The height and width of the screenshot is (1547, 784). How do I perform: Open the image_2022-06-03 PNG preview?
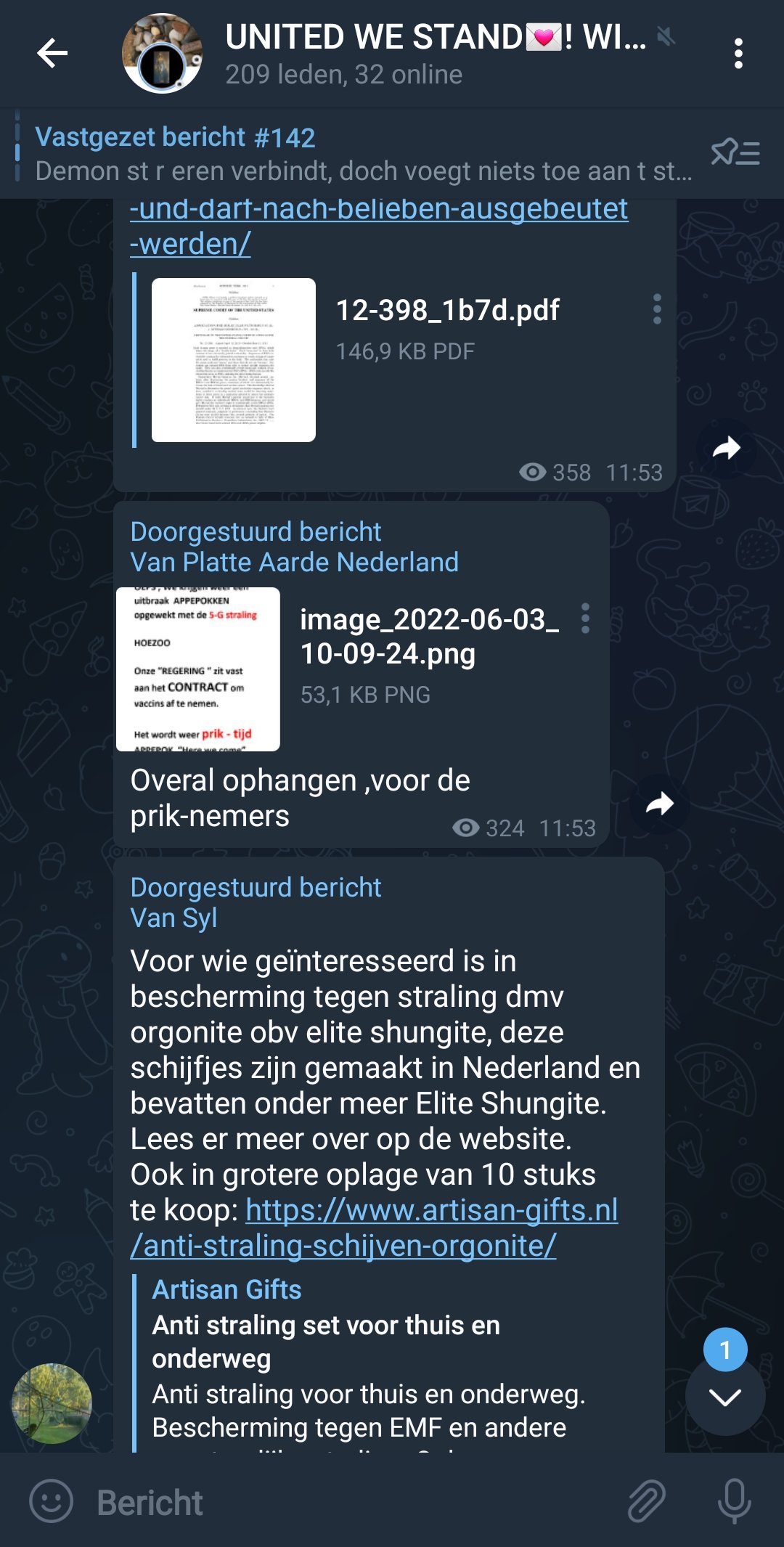(x=198, y=669)
